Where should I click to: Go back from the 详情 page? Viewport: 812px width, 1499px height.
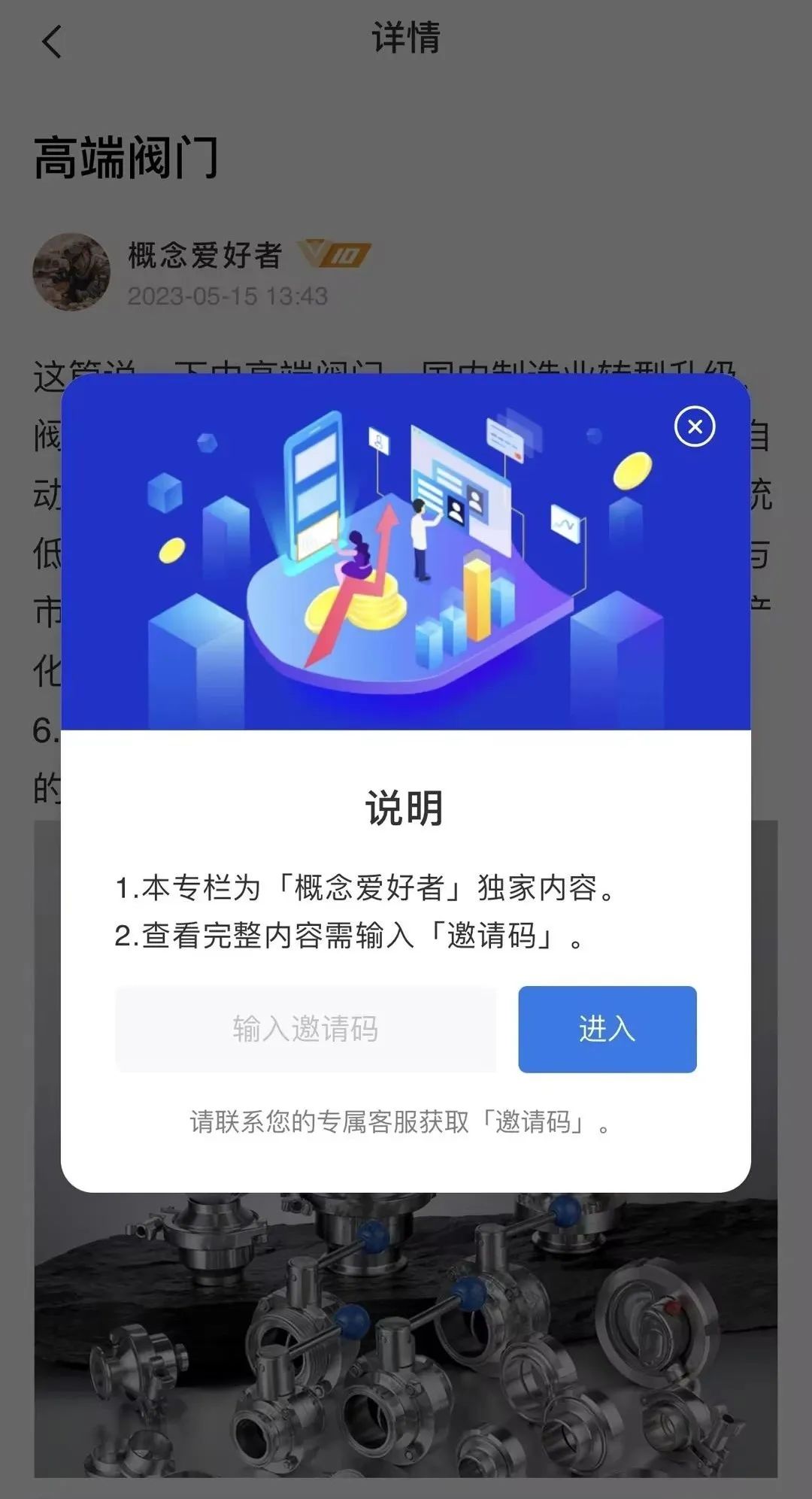[51, 41]
